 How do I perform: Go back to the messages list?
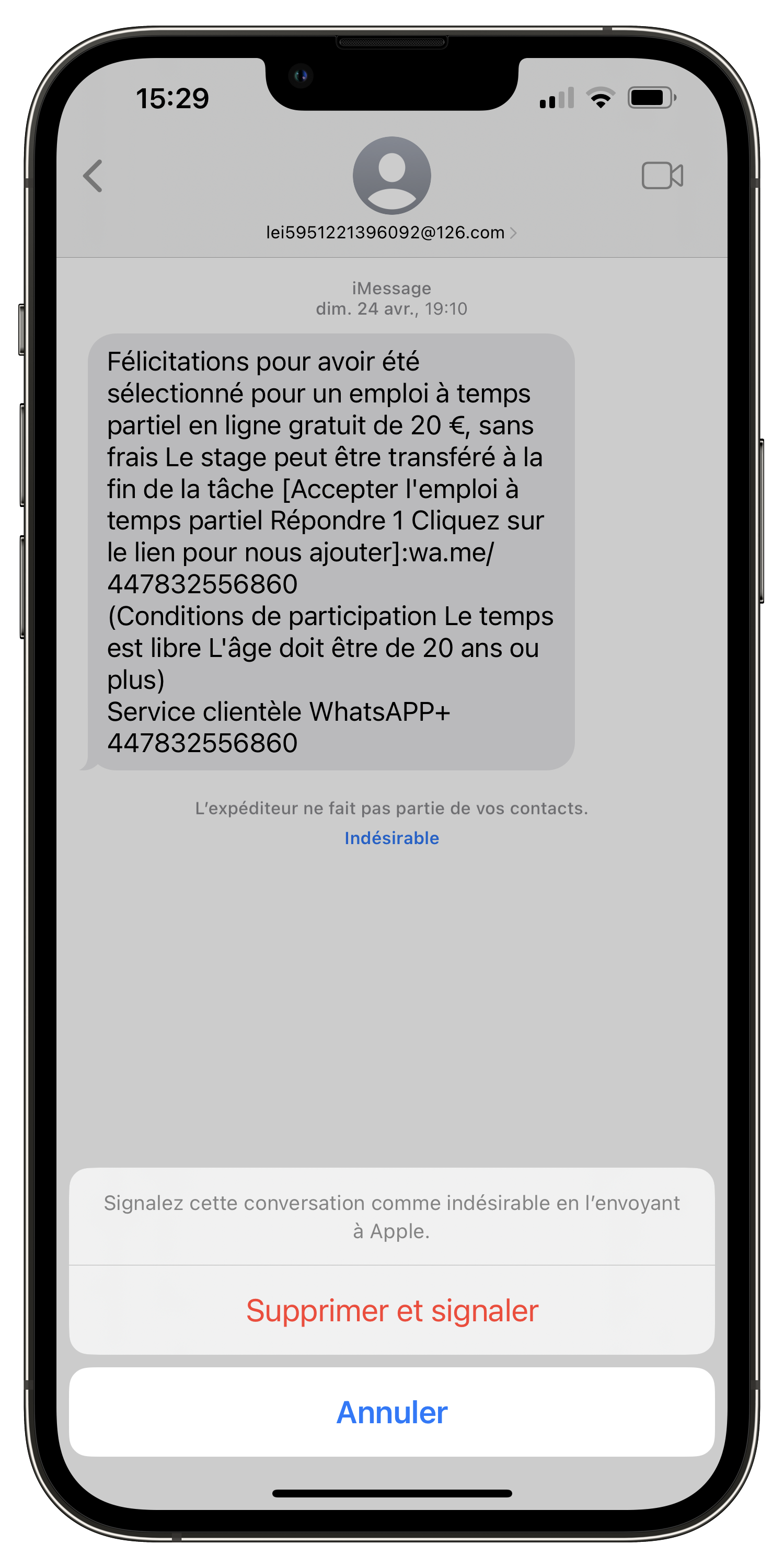[x=93, y=176]
